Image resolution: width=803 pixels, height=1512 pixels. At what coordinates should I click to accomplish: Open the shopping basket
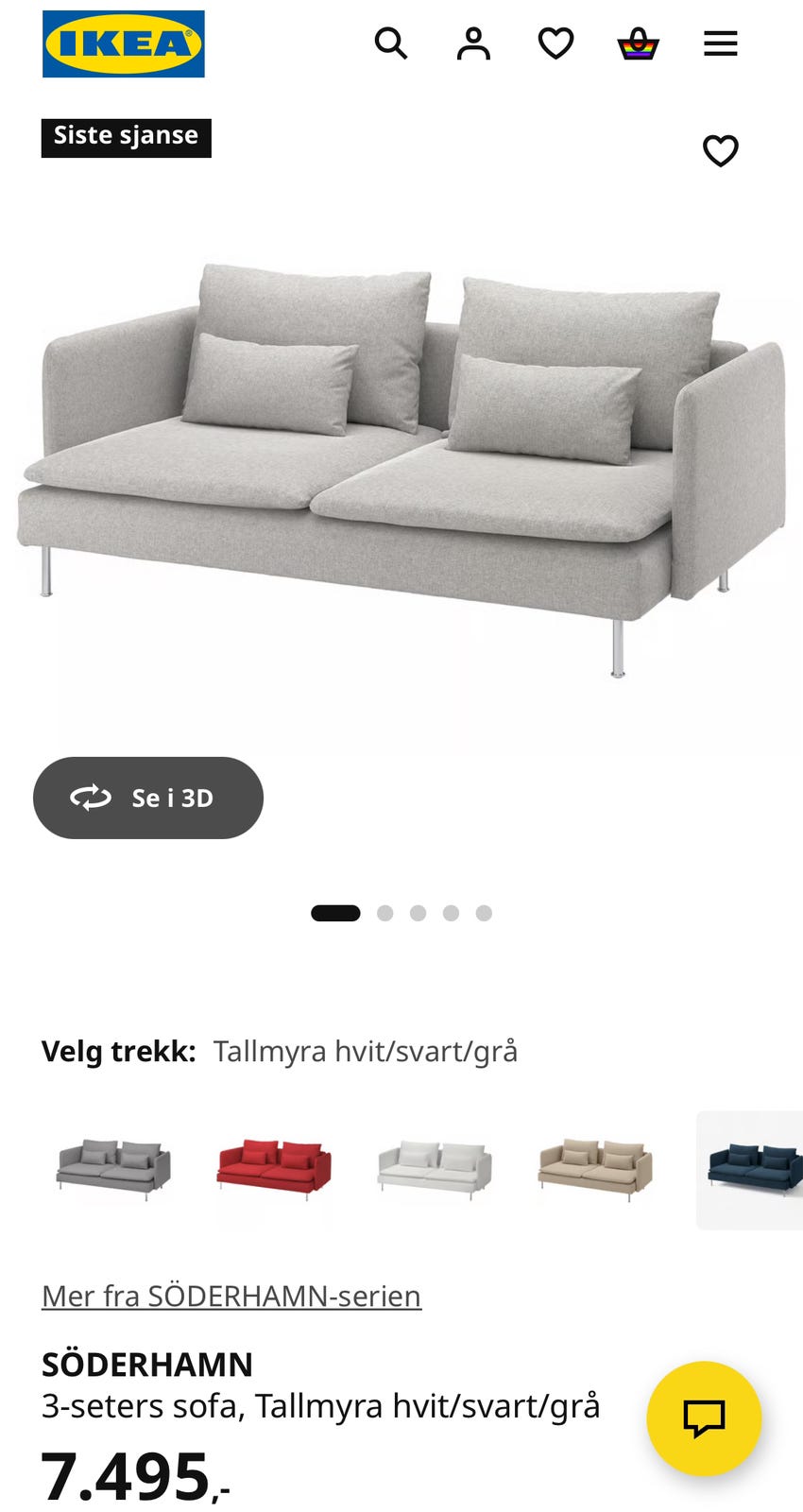pyautogui.click(x=638, y=43)
